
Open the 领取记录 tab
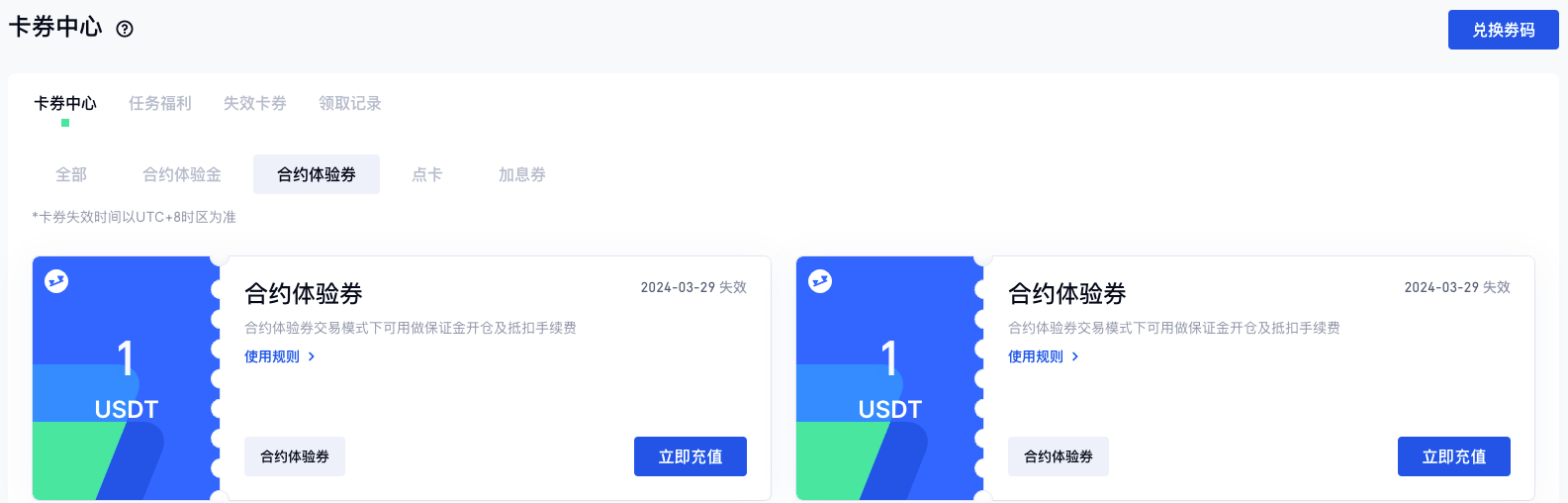pyautogui.click(x=350, y=103)
